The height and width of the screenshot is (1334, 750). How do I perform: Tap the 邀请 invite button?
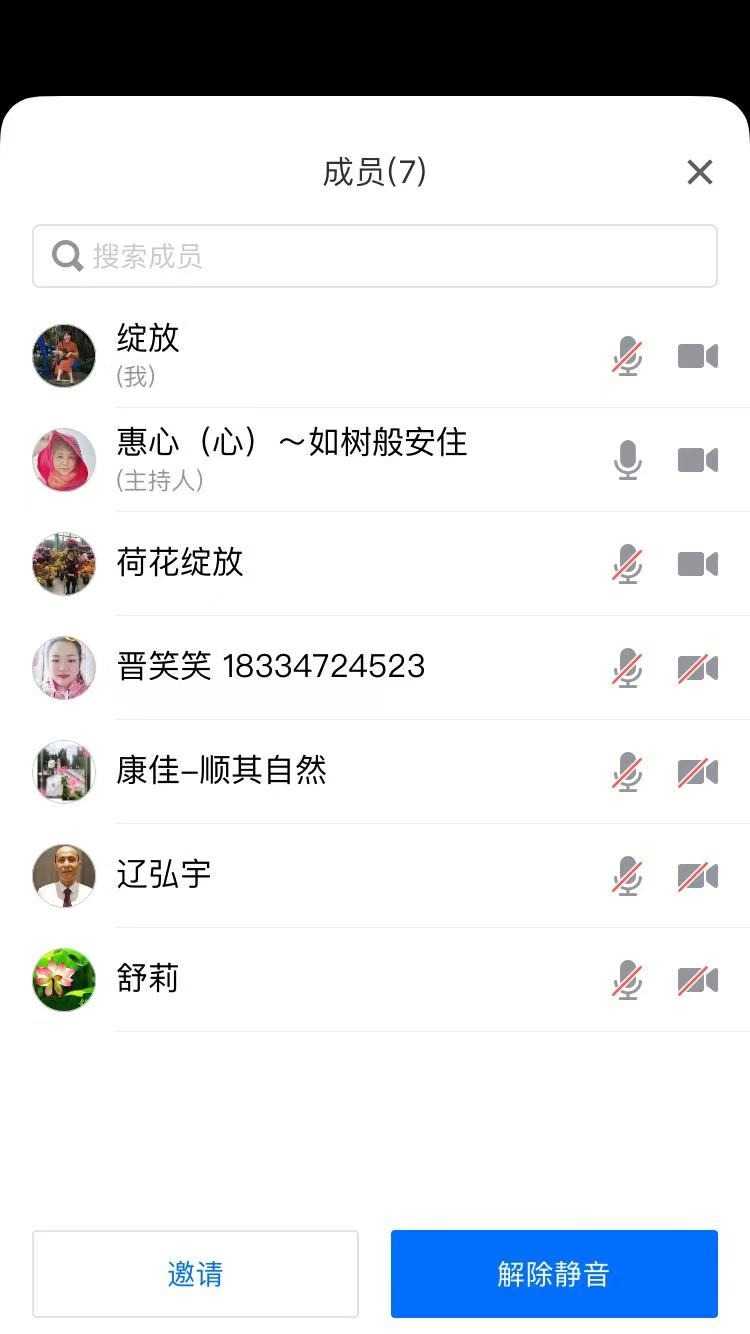pos(195,1273)
